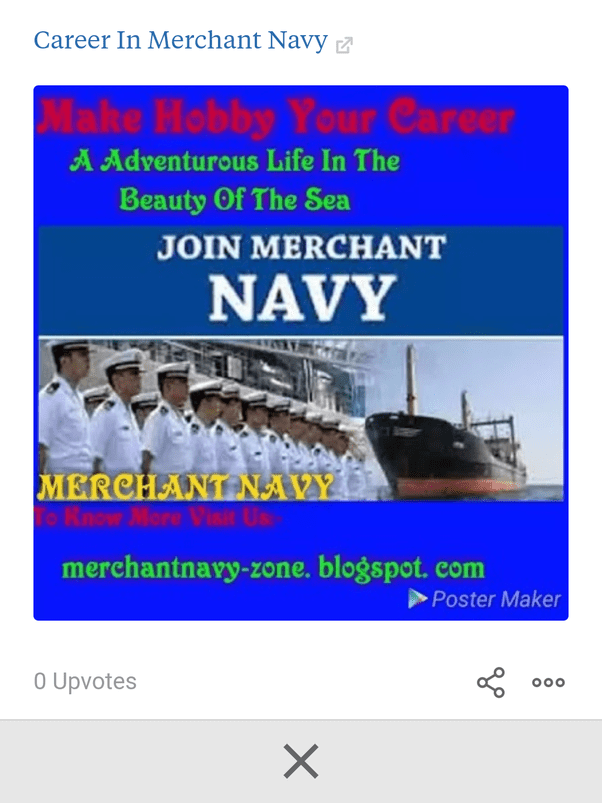The image size is (602, 803).
Task: Close this view with the X button
Action: tap(300, 762)
